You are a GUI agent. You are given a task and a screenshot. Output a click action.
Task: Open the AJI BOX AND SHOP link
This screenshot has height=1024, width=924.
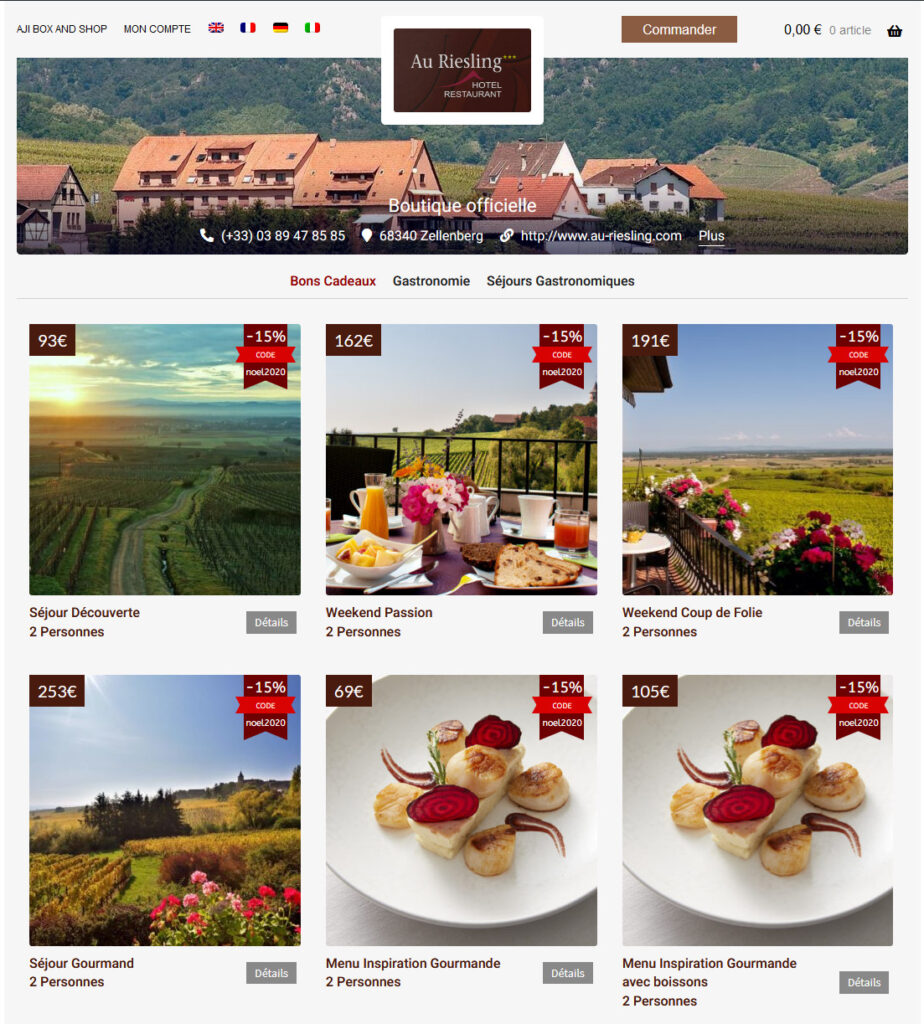point(62,29)
